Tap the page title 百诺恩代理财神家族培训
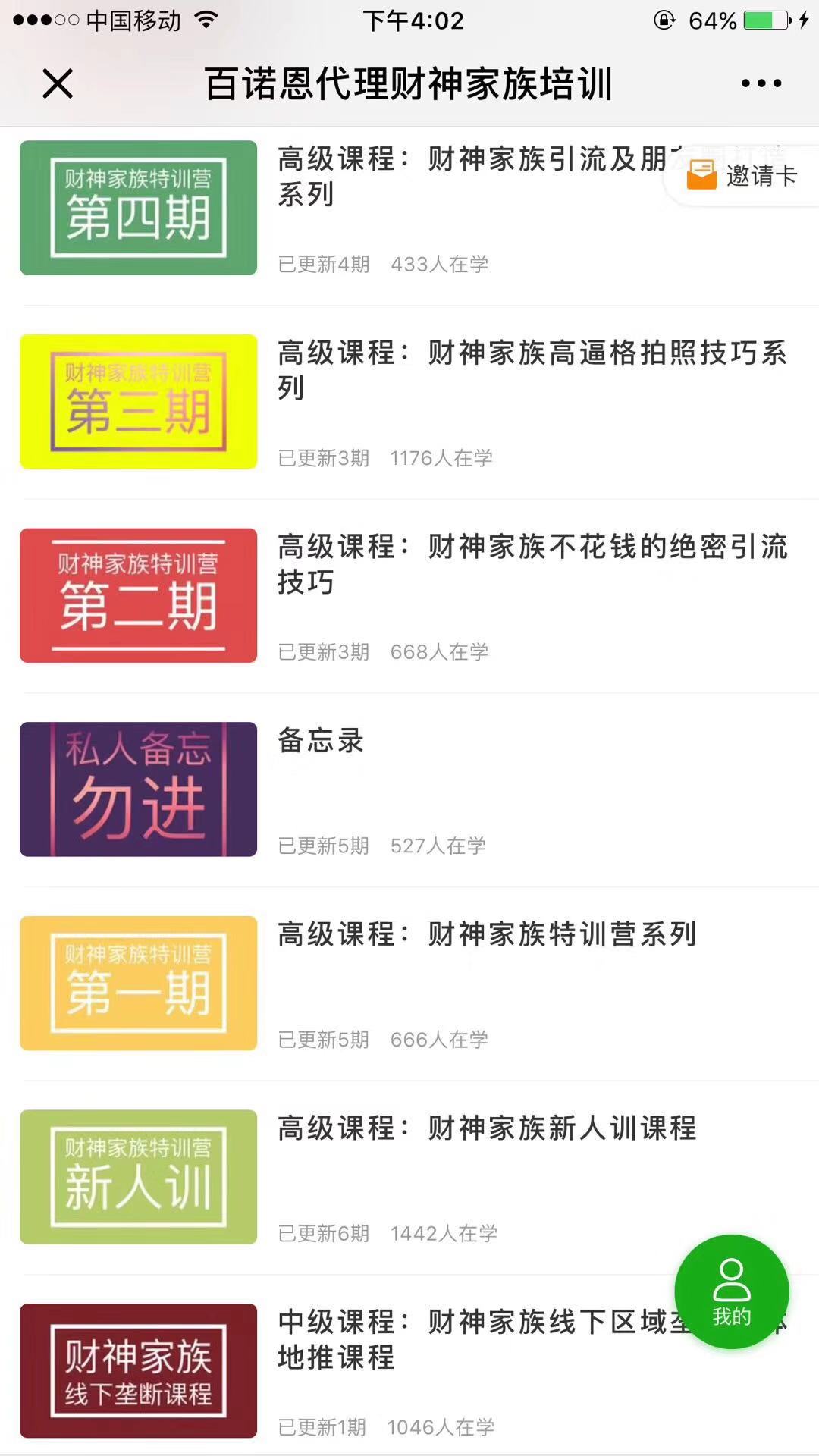This screenshot has height=1456, width=819. (409, 85)
